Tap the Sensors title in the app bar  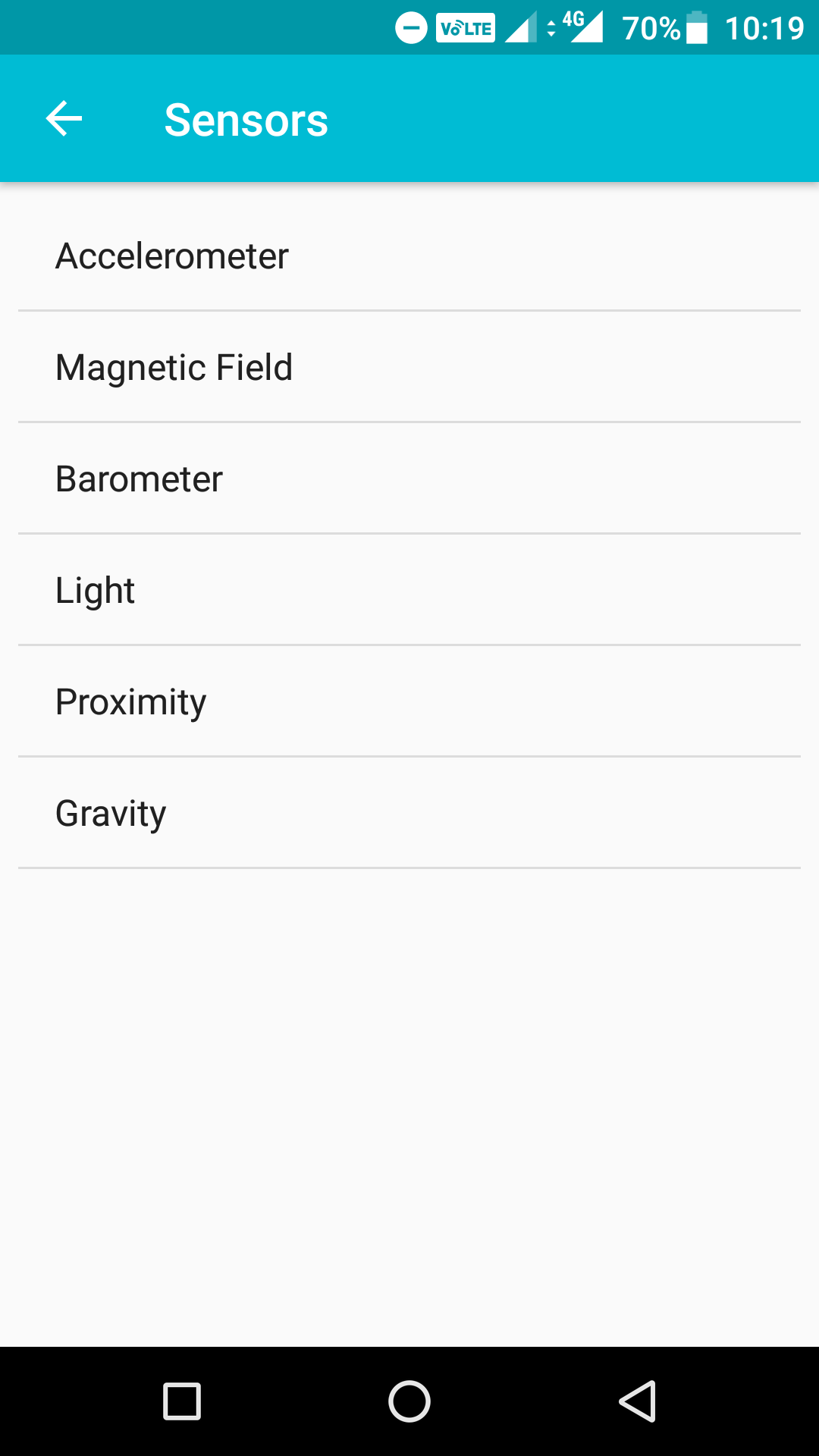point(246,118)
